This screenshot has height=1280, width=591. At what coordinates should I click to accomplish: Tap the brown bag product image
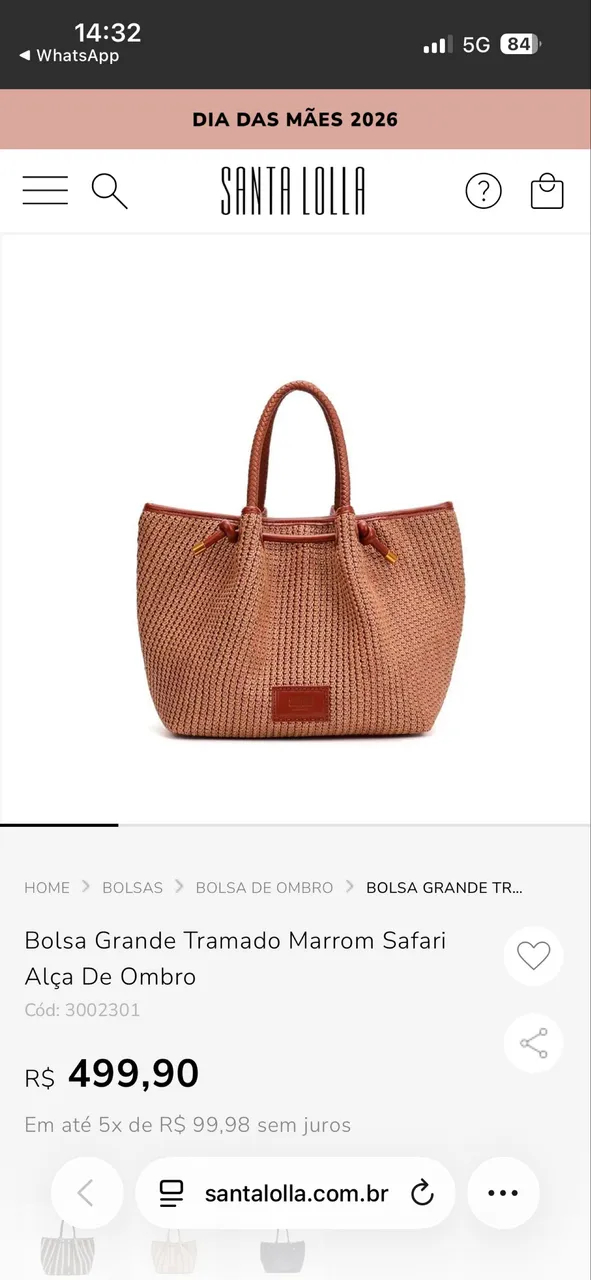[301, 560]
